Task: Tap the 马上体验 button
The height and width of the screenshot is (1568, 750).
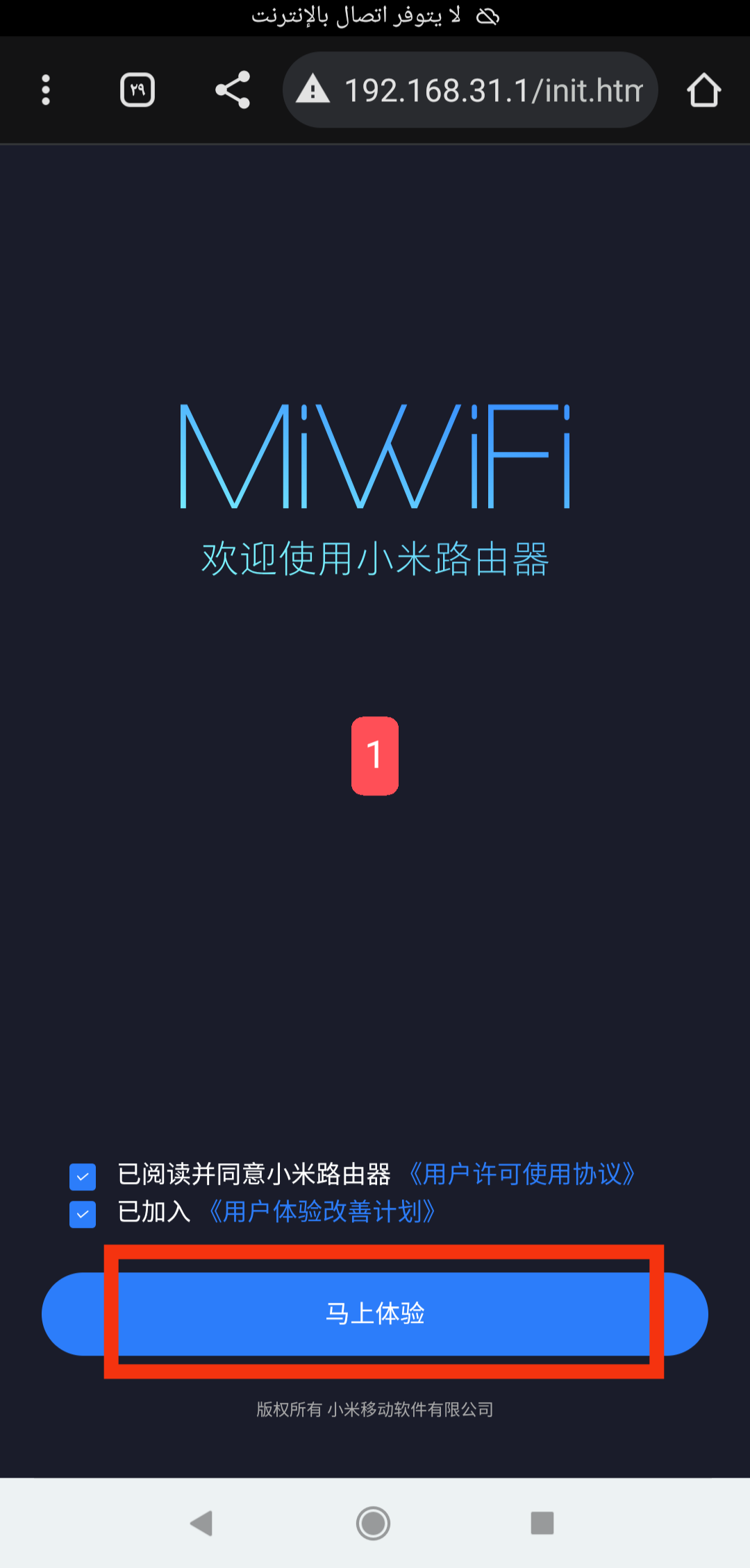Action: tap(375, 1313)
